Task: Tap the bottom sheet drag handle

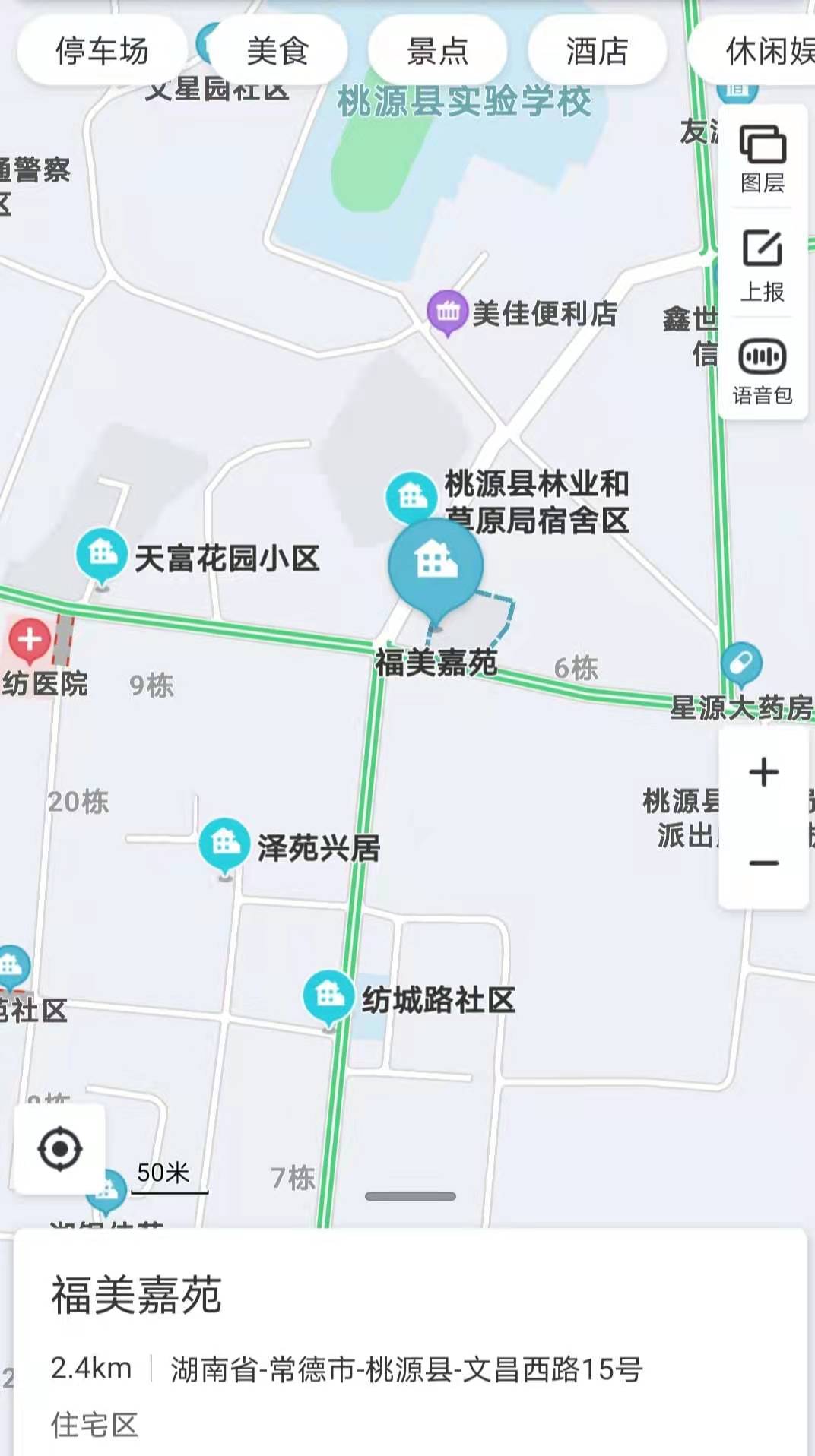Action: click(x=411, y=1196)
